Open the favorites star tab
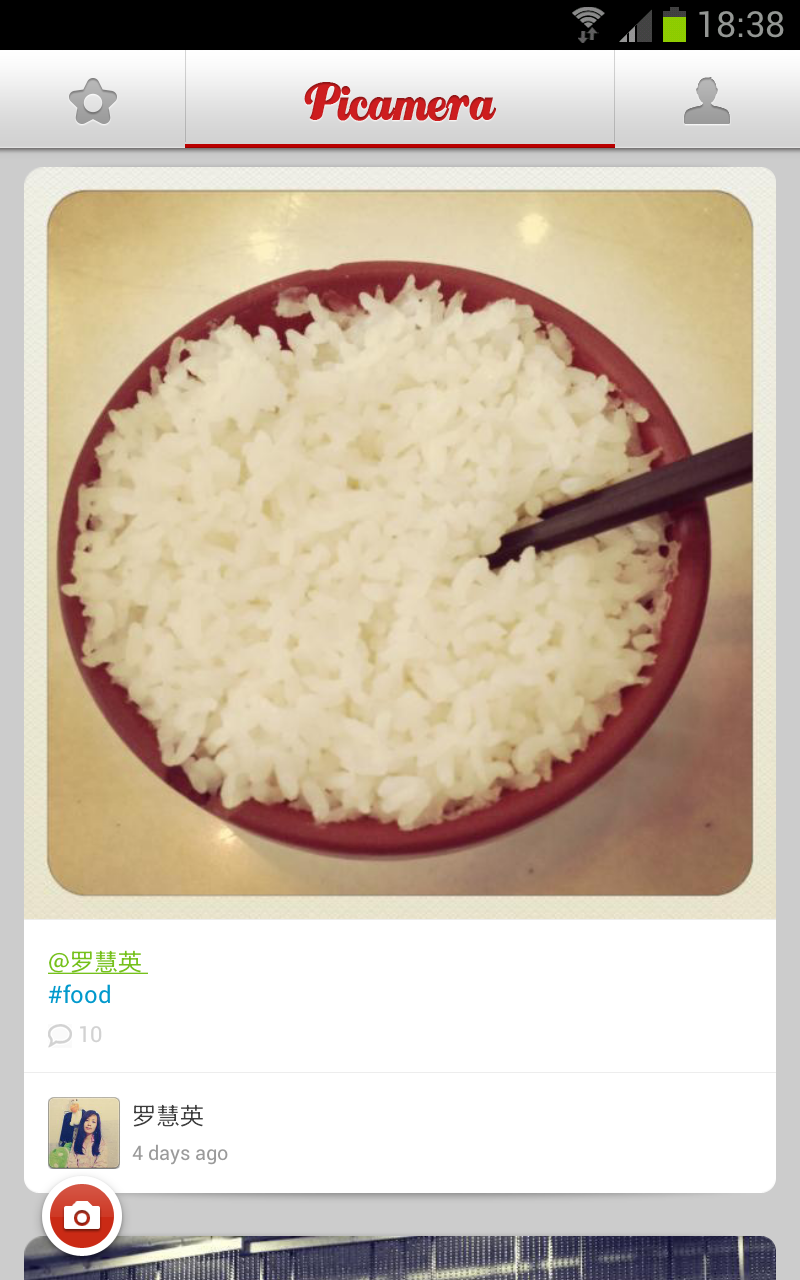Image resolution: width=800 pixels, height=1280 pixels. [x=93, y=101]
